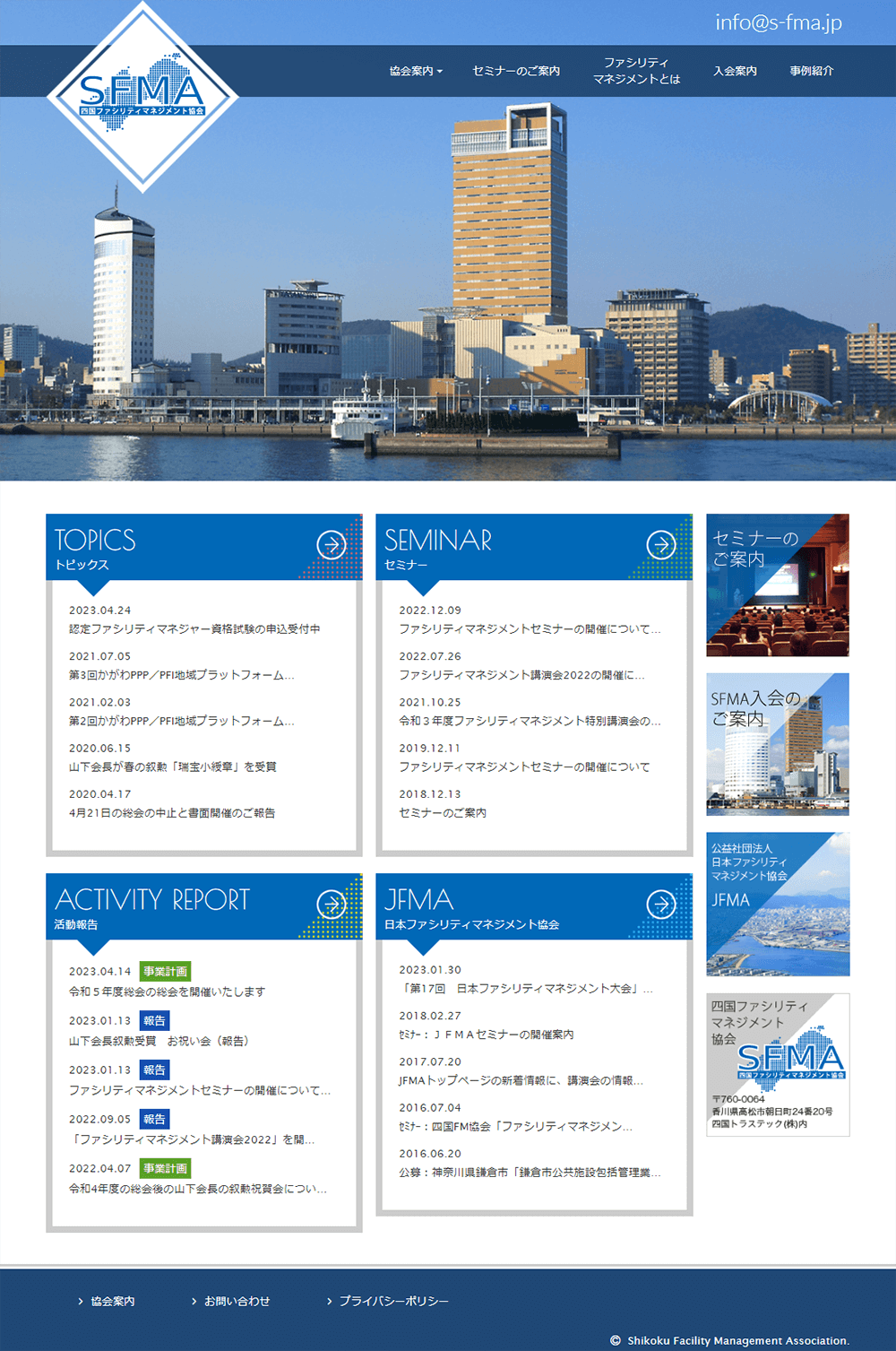The image size is (896, 1351).
Task: Tap the info@s-fma.jp email link
Action: tap(778, 22)
